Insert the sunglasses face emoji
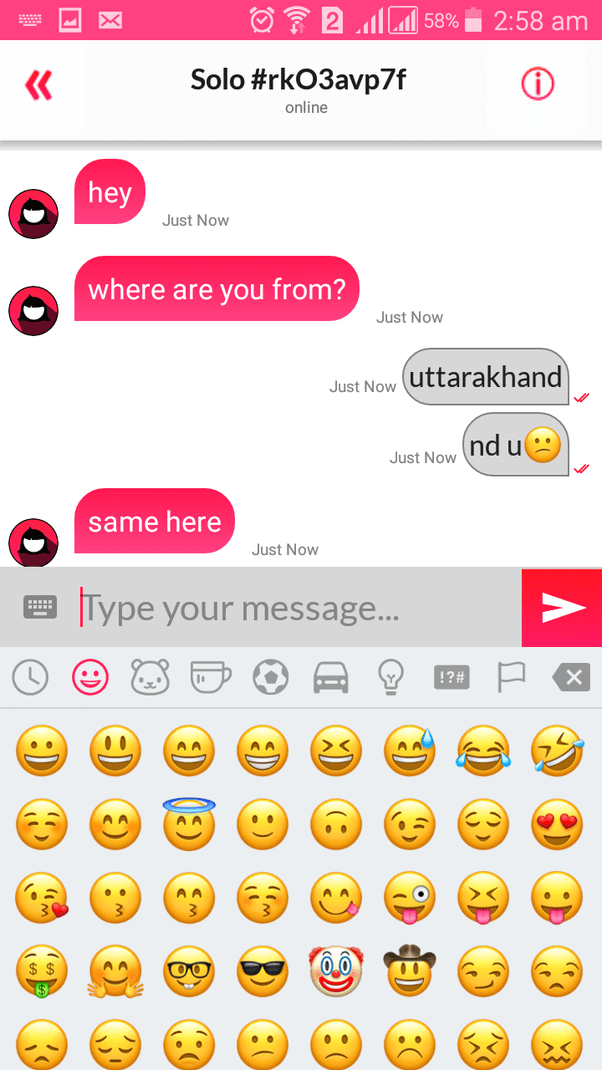 point(262,970)
